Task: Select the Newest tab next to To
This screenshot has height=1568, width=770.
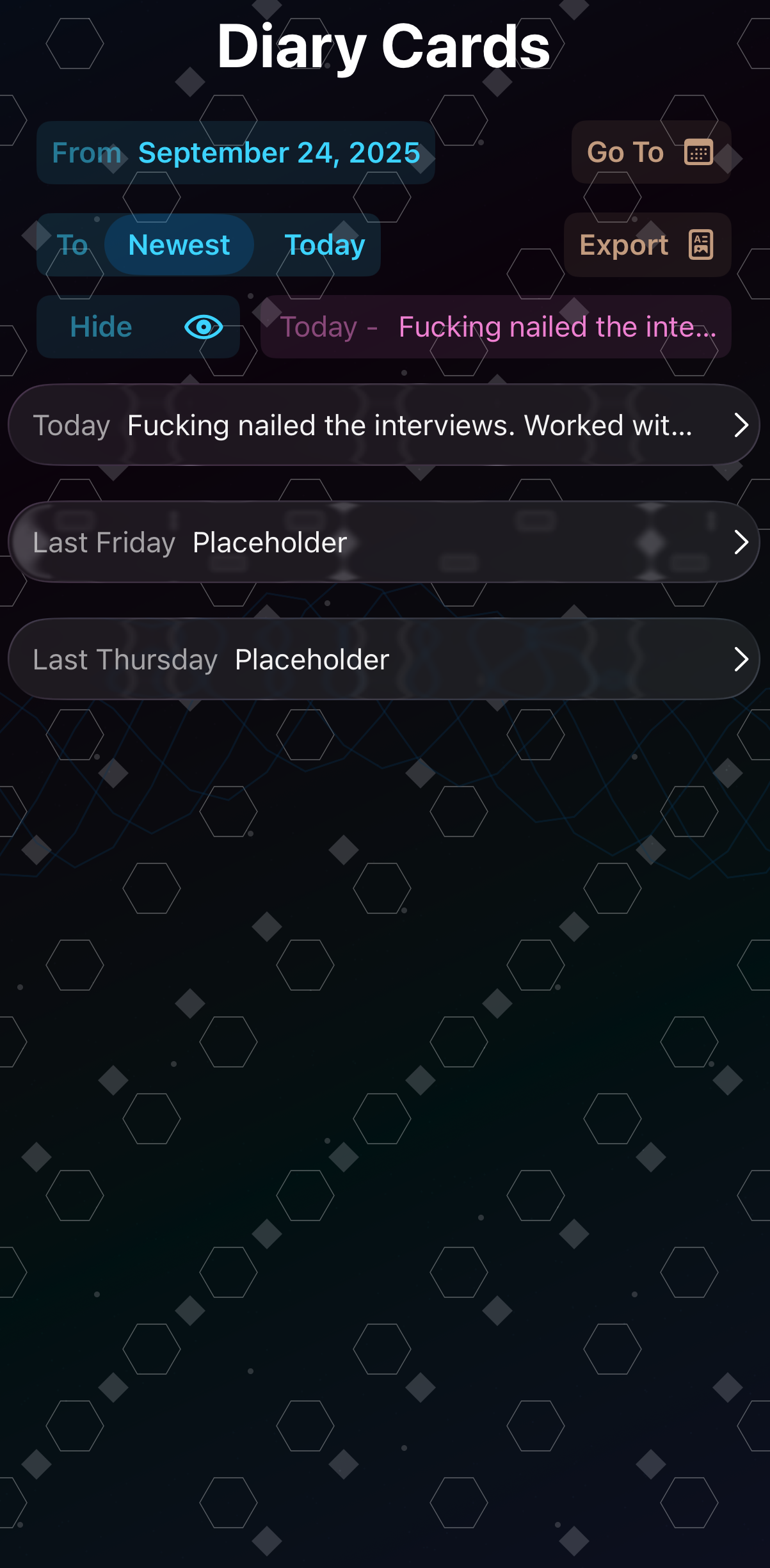Action: tap(179, 244)
